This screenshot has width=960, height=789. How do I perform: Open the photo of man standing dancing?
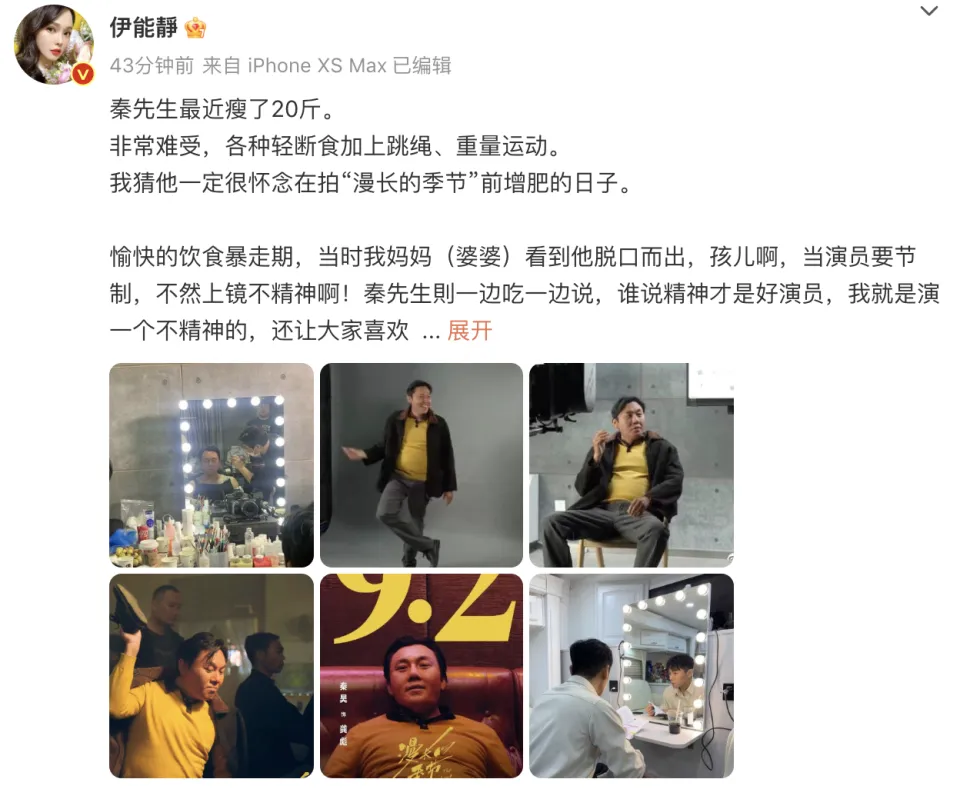click(x=421, y=465)
